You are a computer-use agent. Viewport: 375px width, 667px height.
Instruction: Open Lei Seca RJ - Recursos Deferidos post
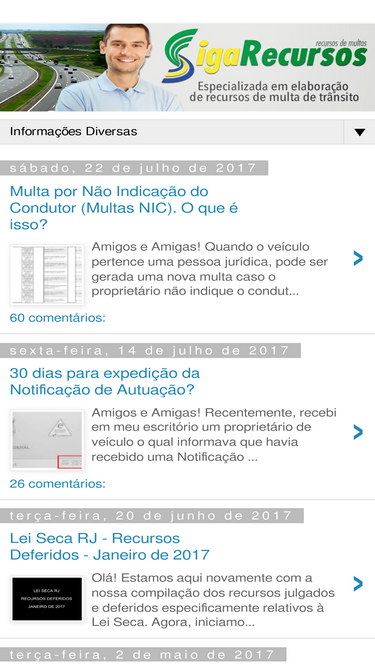110,547
